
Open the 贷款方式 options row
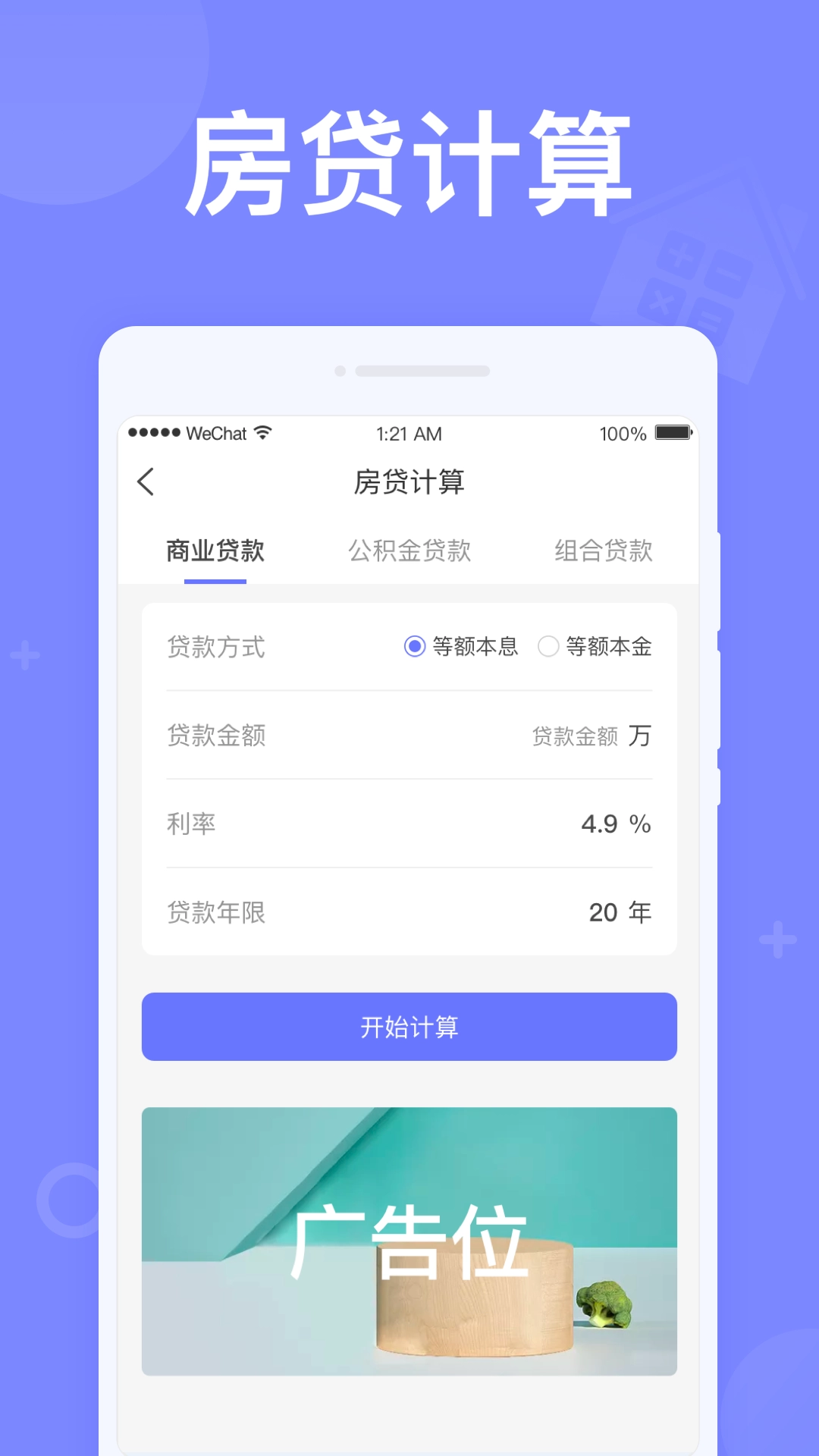click(409, 647)
